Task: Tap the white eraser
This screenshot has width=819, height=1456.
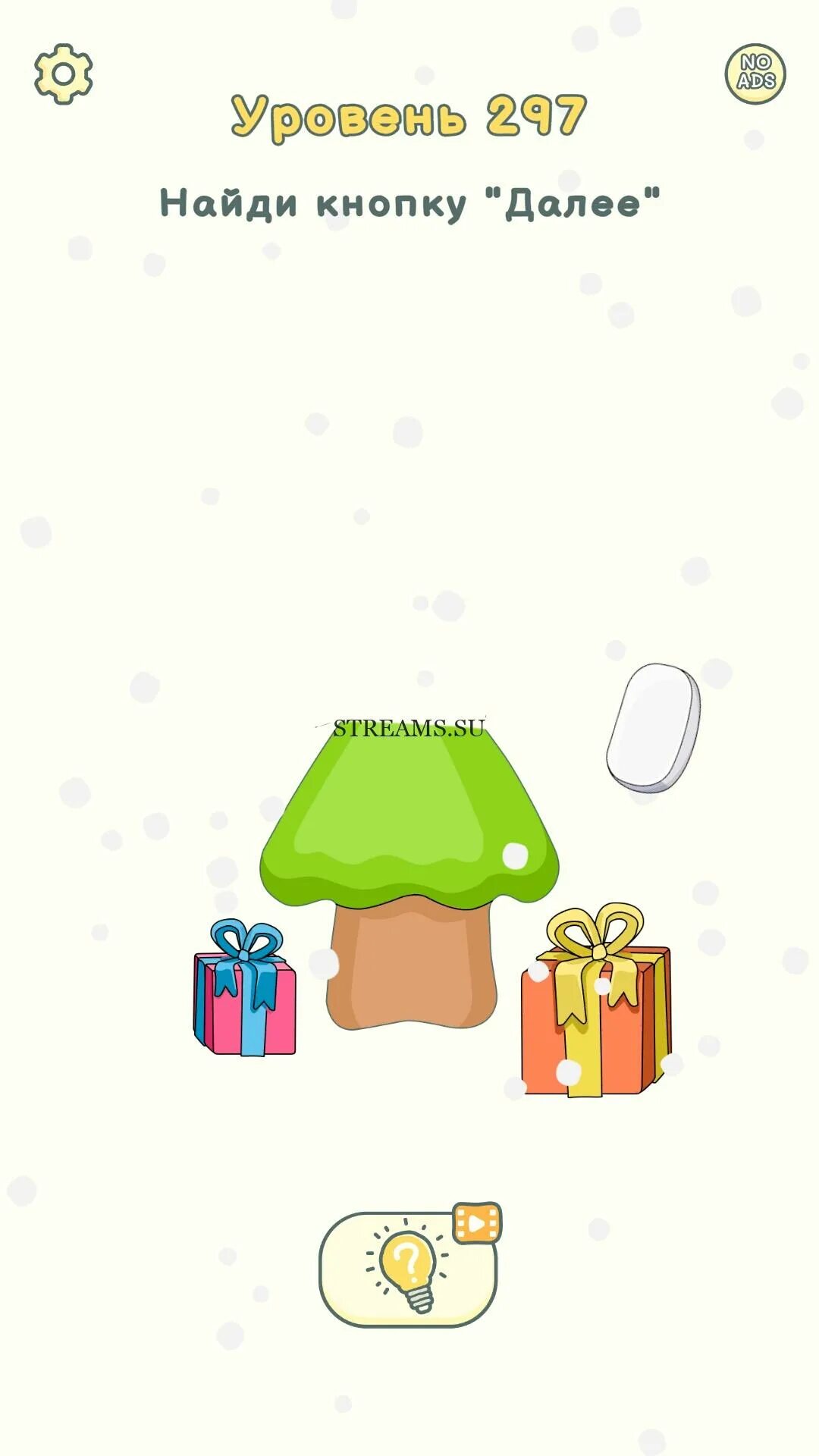Action: (653, 728)
